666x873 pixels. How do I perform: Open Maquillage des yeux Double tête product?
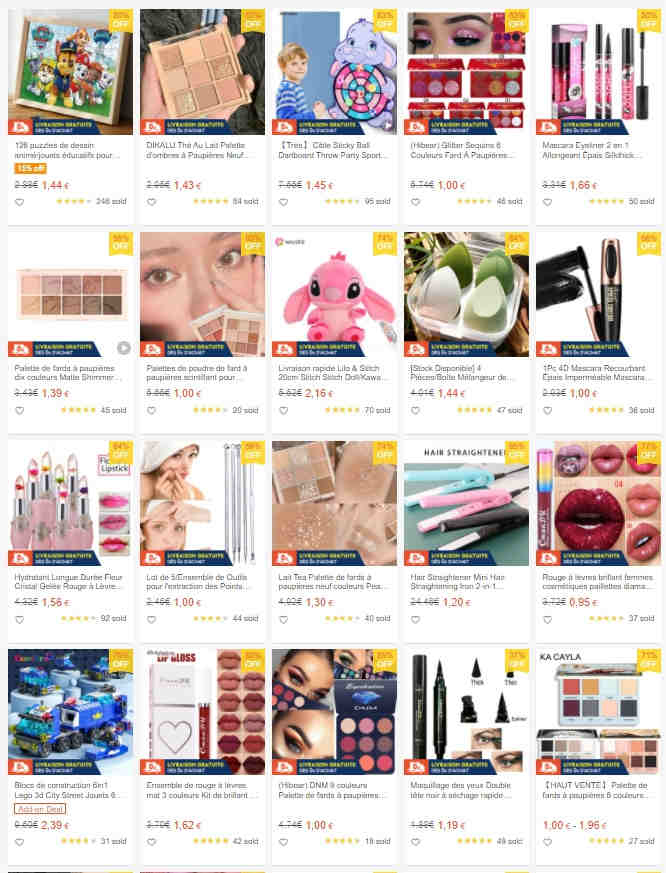[466, 710]
